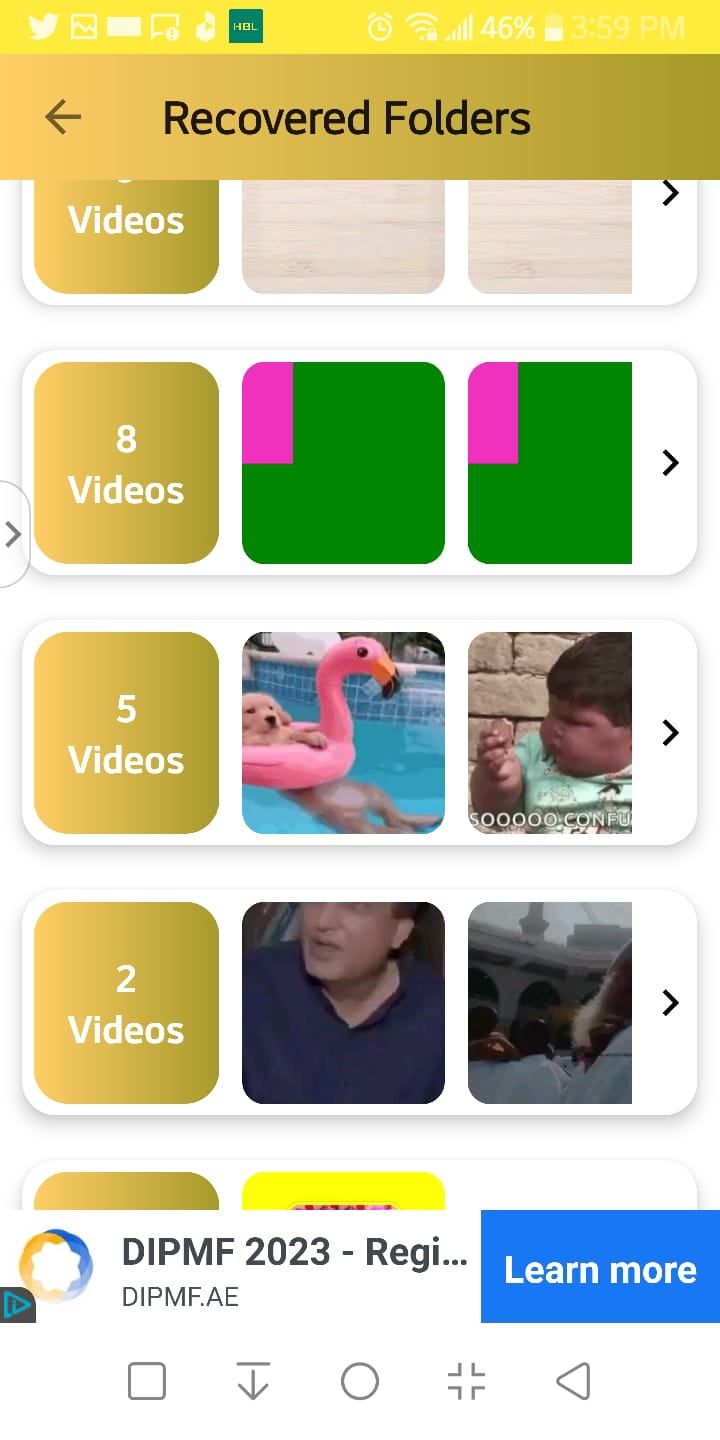Image resolution: width=720 pixels, height=1440 pixels.
Task: Open the video of man in navy shirt
Action: (343, 1003)
